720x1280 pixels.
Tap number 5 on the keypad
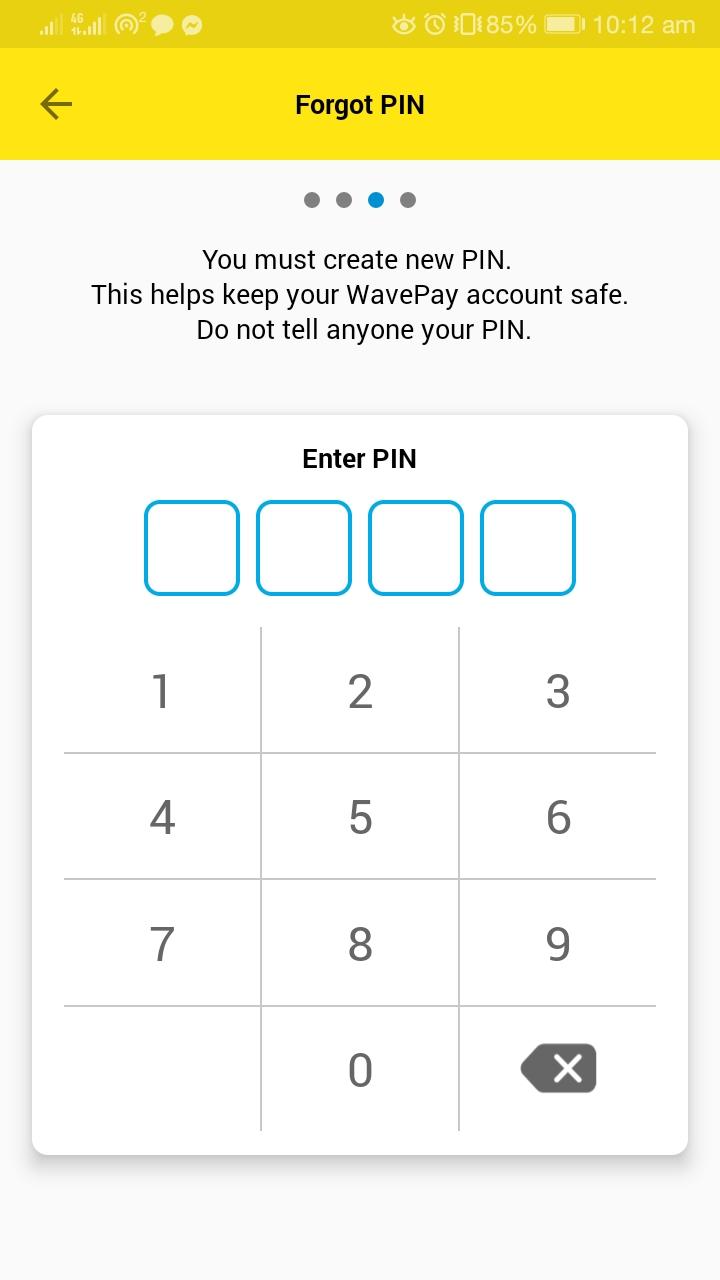pyautogui.click(x=360, y=817)
